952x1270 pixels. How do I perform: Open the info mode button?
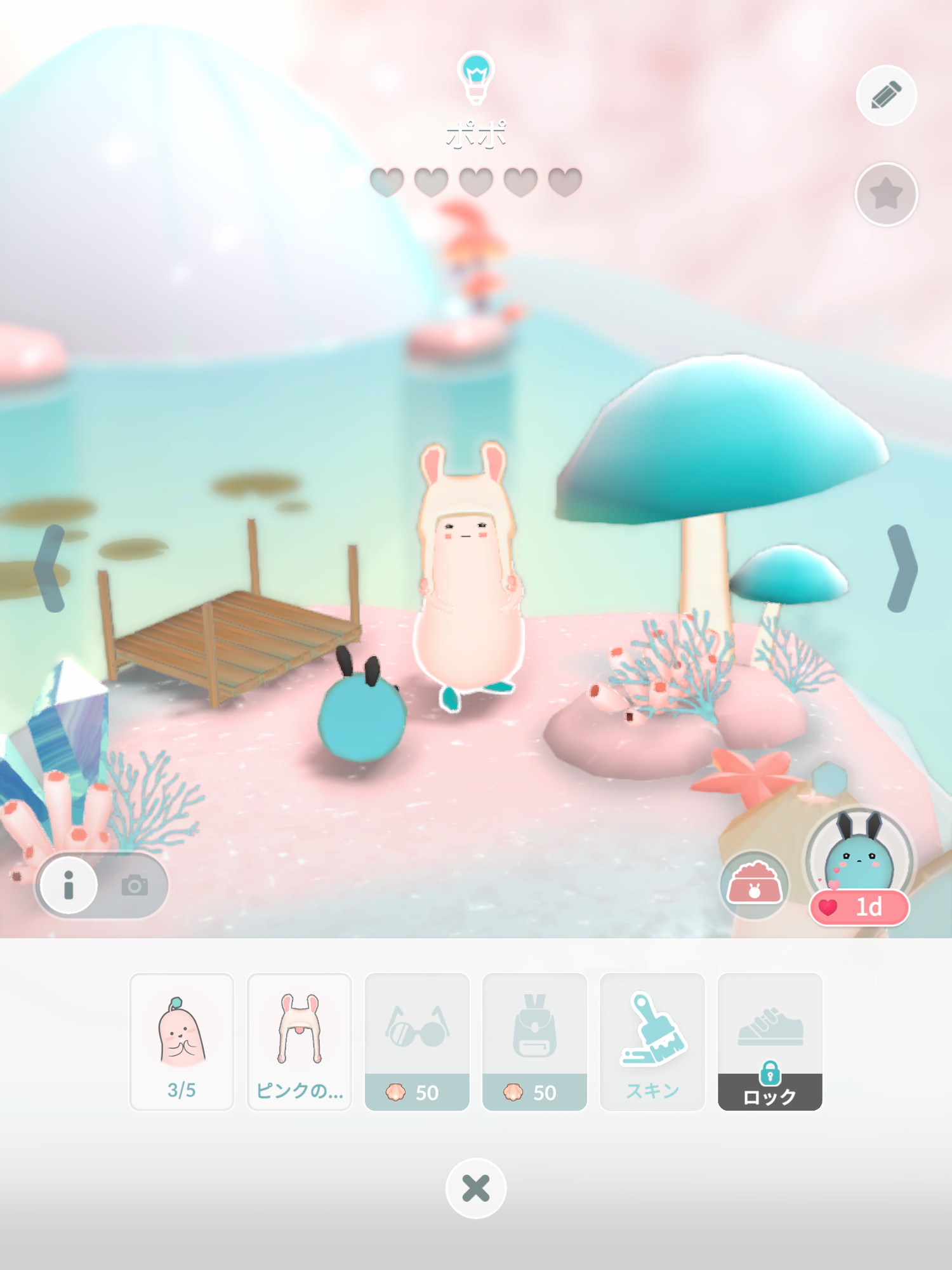pos(69,885)
